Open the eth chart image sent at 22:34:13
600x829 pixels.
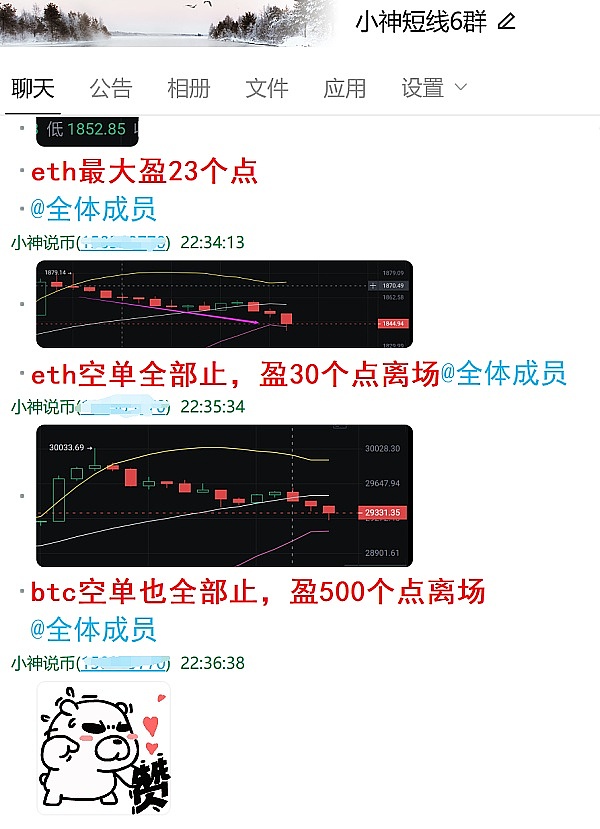pyautogui.click(x=224, y=304)
